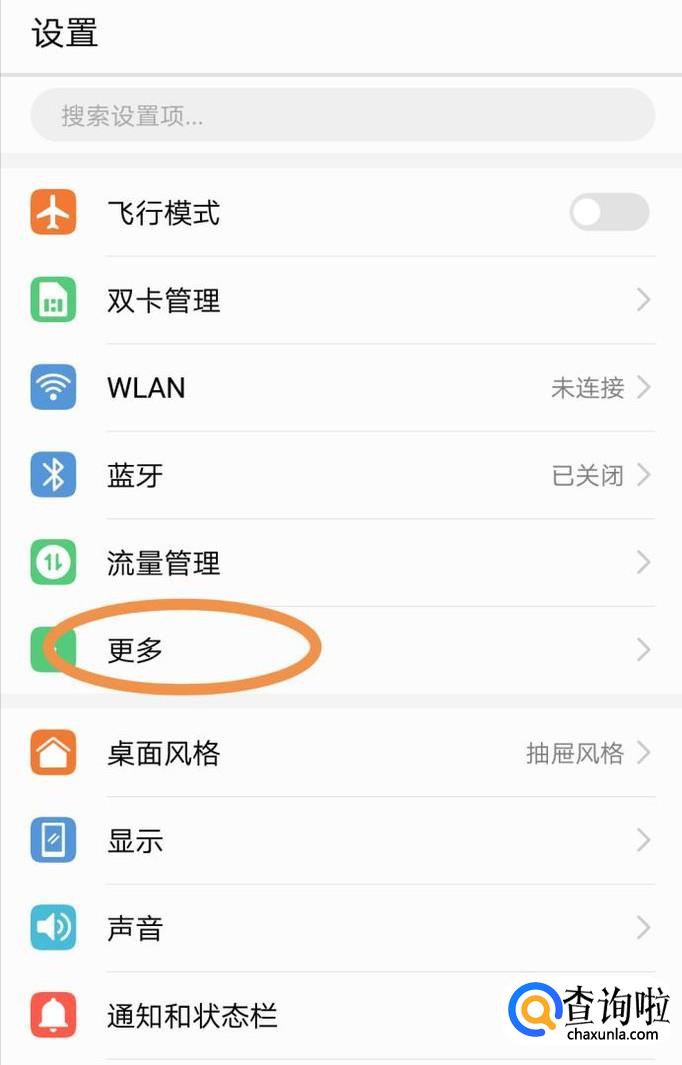Screen dimensions: 682x1065
Task: Open dual SIM card management
Action: coord(340,300)
